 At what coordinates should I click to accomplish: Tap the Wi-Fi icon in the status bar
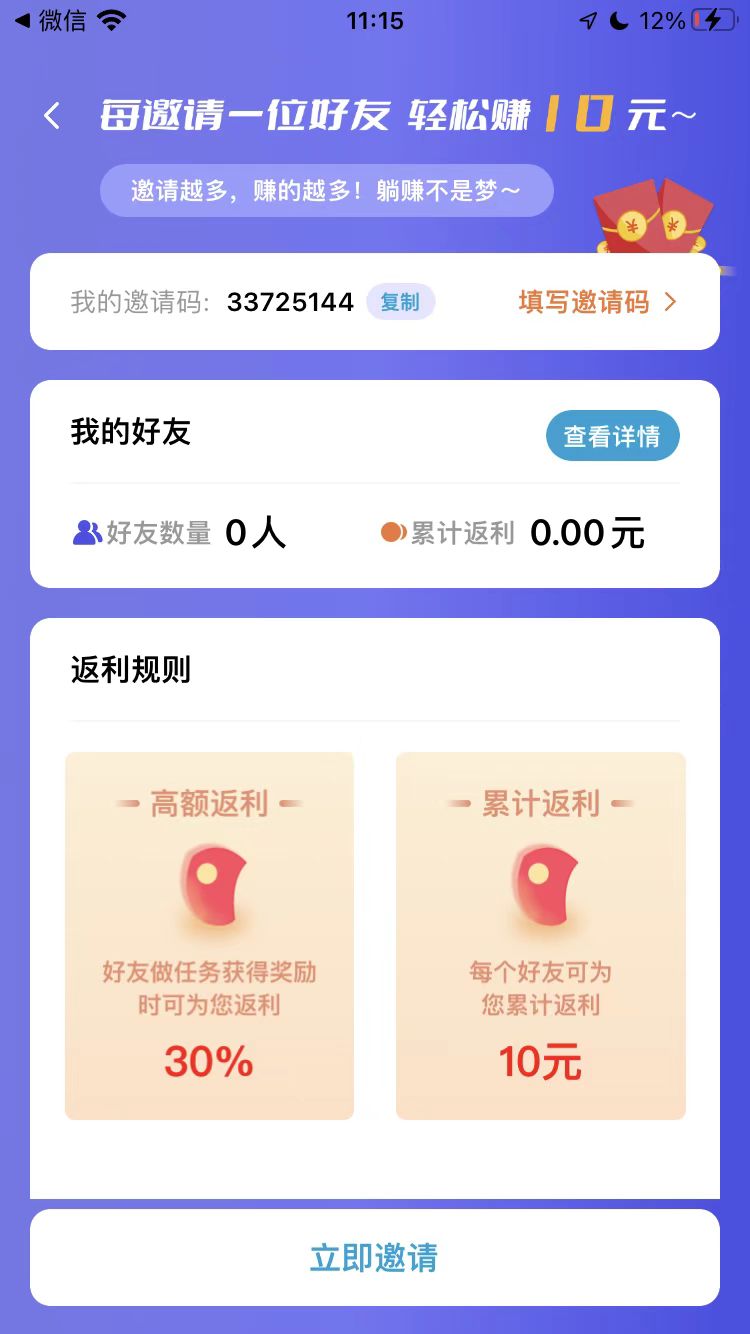[108, 20]
